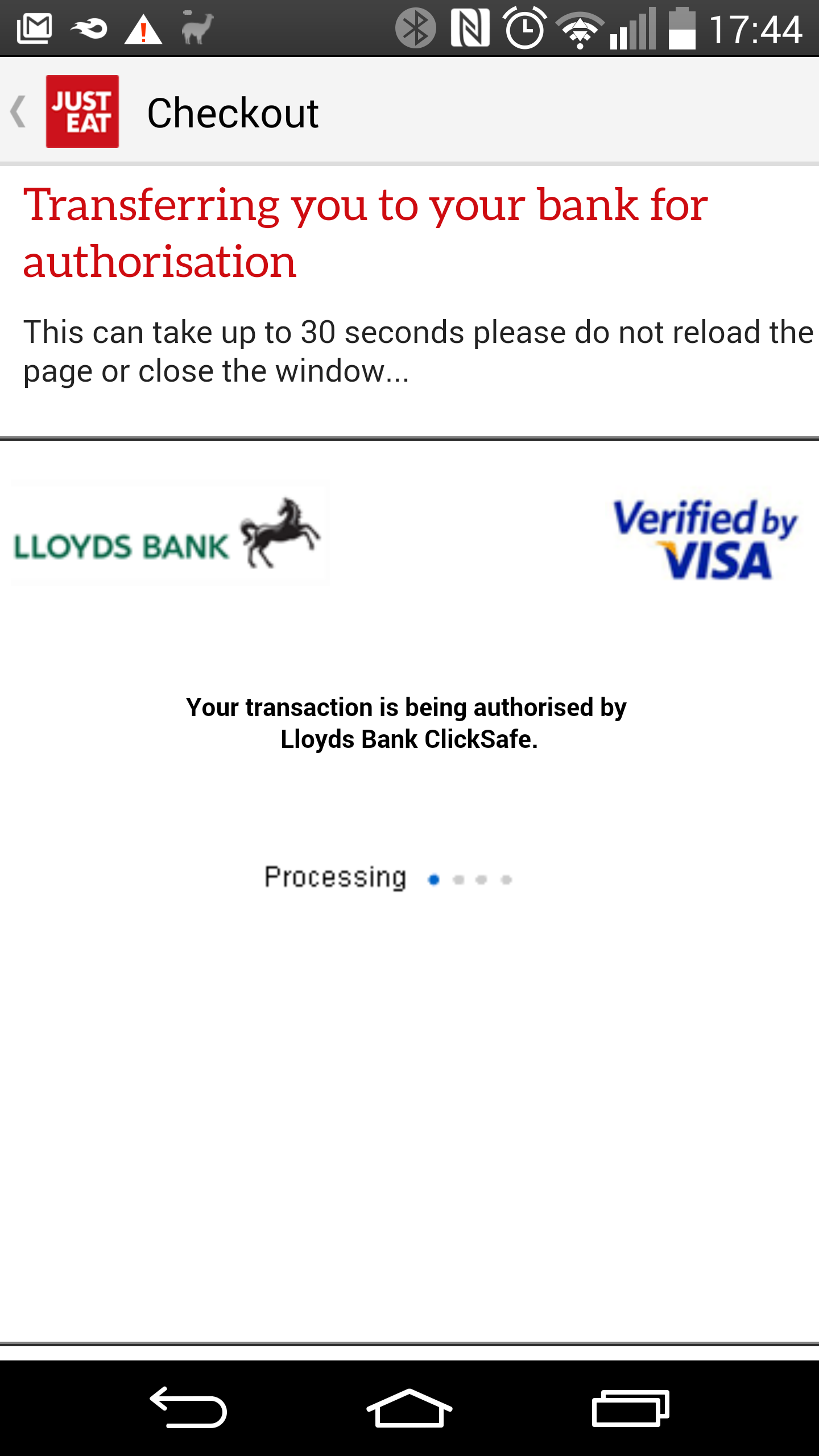Go back using the Just Eat logo
This screenshot has width=819, height=1456.
[82, 111]
